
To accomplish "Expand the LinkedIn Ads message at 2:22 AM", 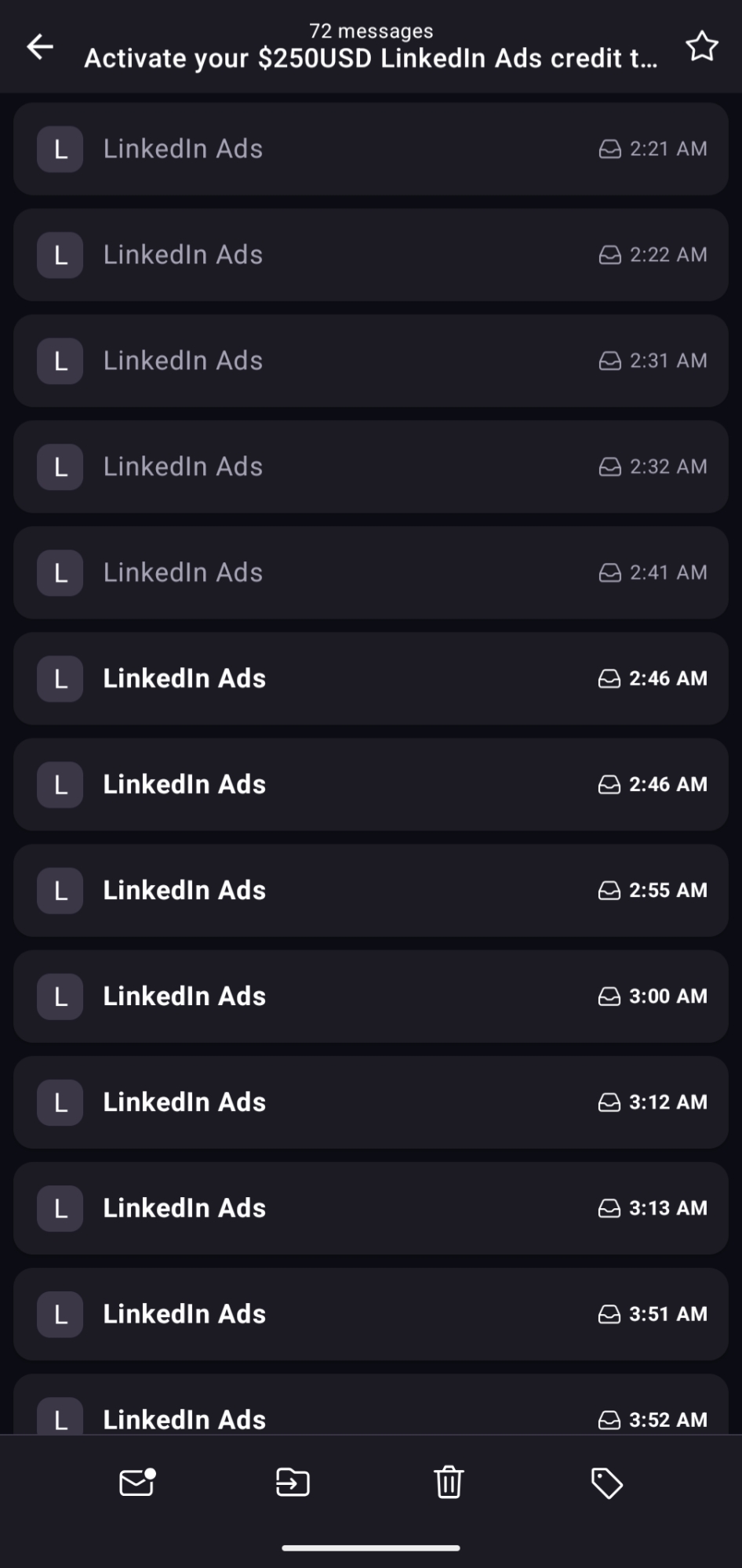I will click(370, 255).
